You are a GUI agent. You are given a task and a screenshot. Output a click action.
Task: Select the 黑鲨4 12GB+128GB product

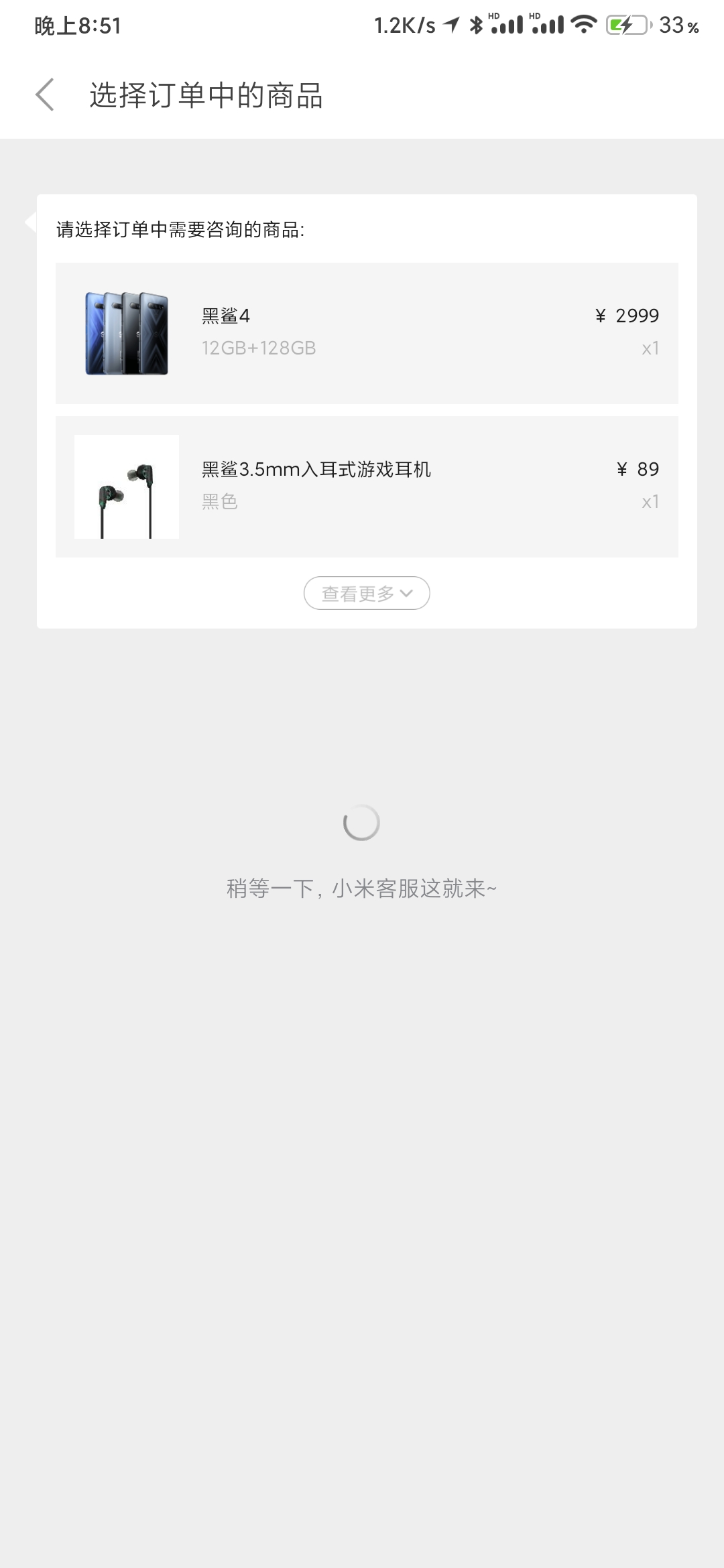[x=367, y=333]
